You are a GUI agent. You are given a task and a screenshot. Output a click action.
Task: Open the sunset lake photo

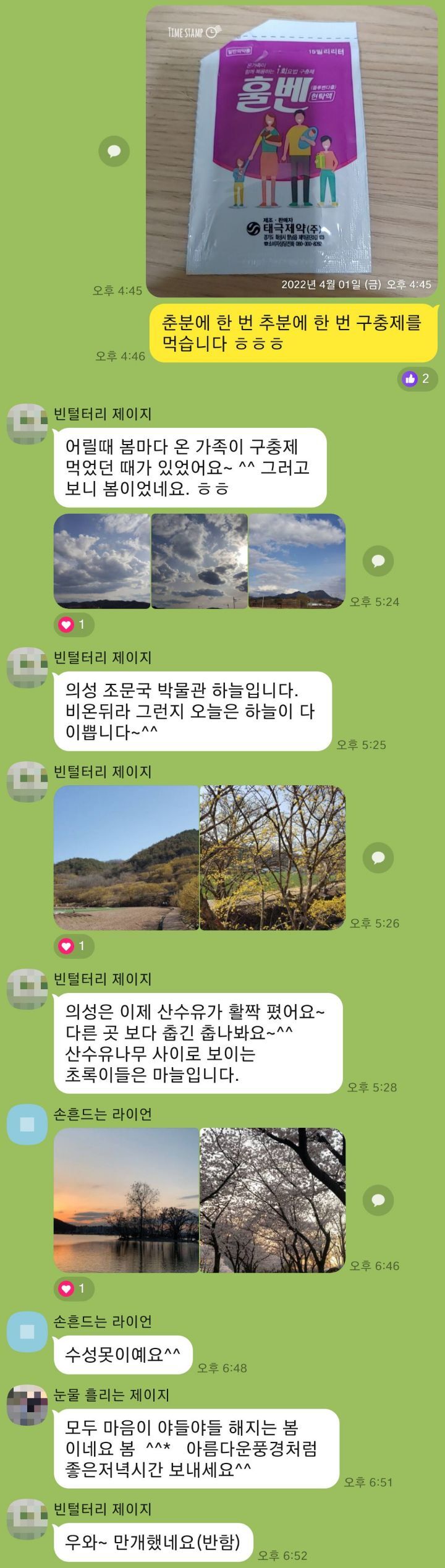coord(126,1200)
